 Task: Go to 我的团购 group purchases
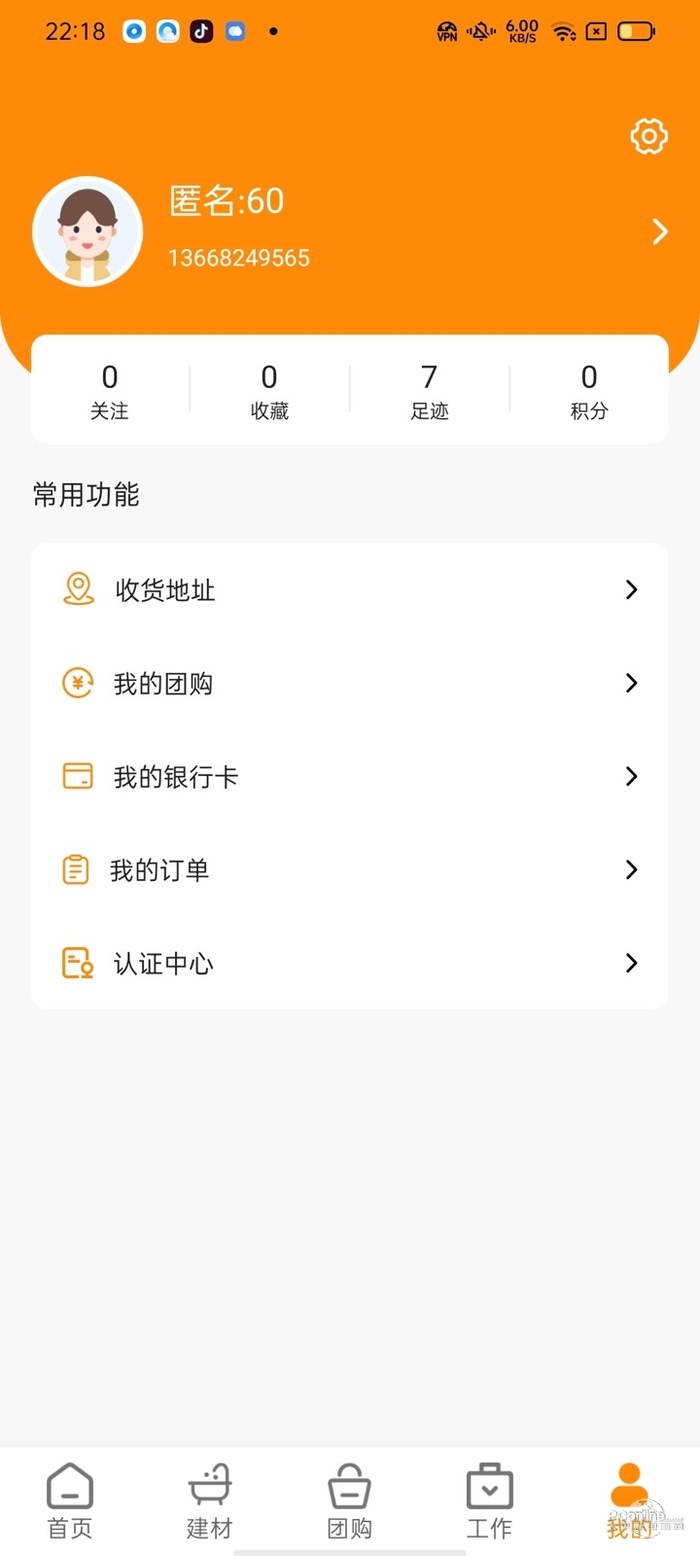tap(349, 684)
